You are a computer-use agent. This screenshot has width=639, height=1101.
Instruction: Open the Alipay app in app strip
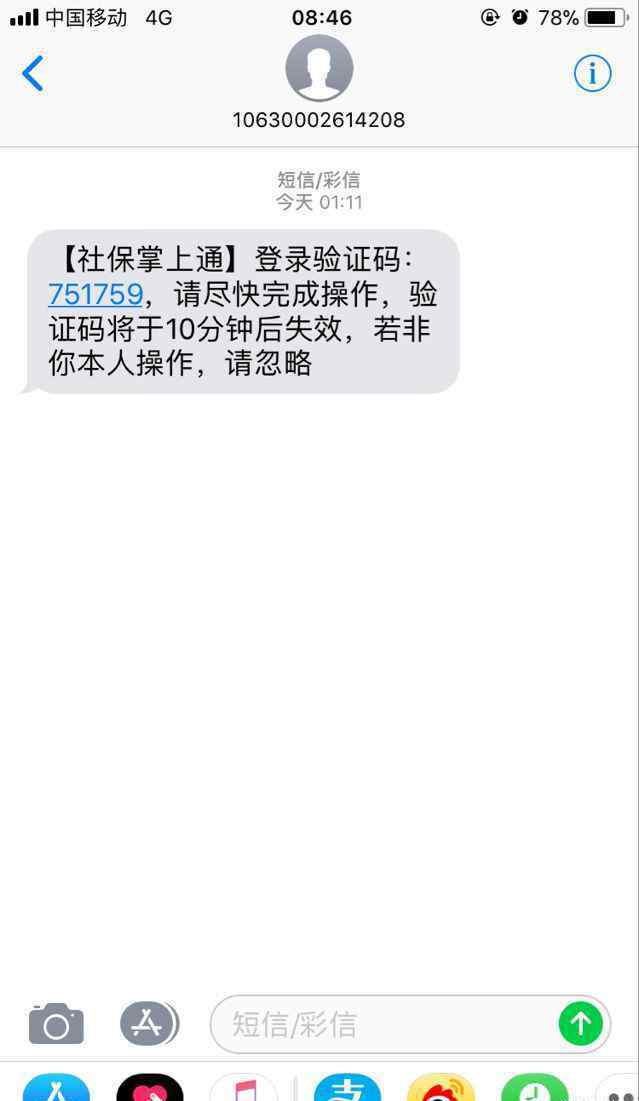[348, 1087]
